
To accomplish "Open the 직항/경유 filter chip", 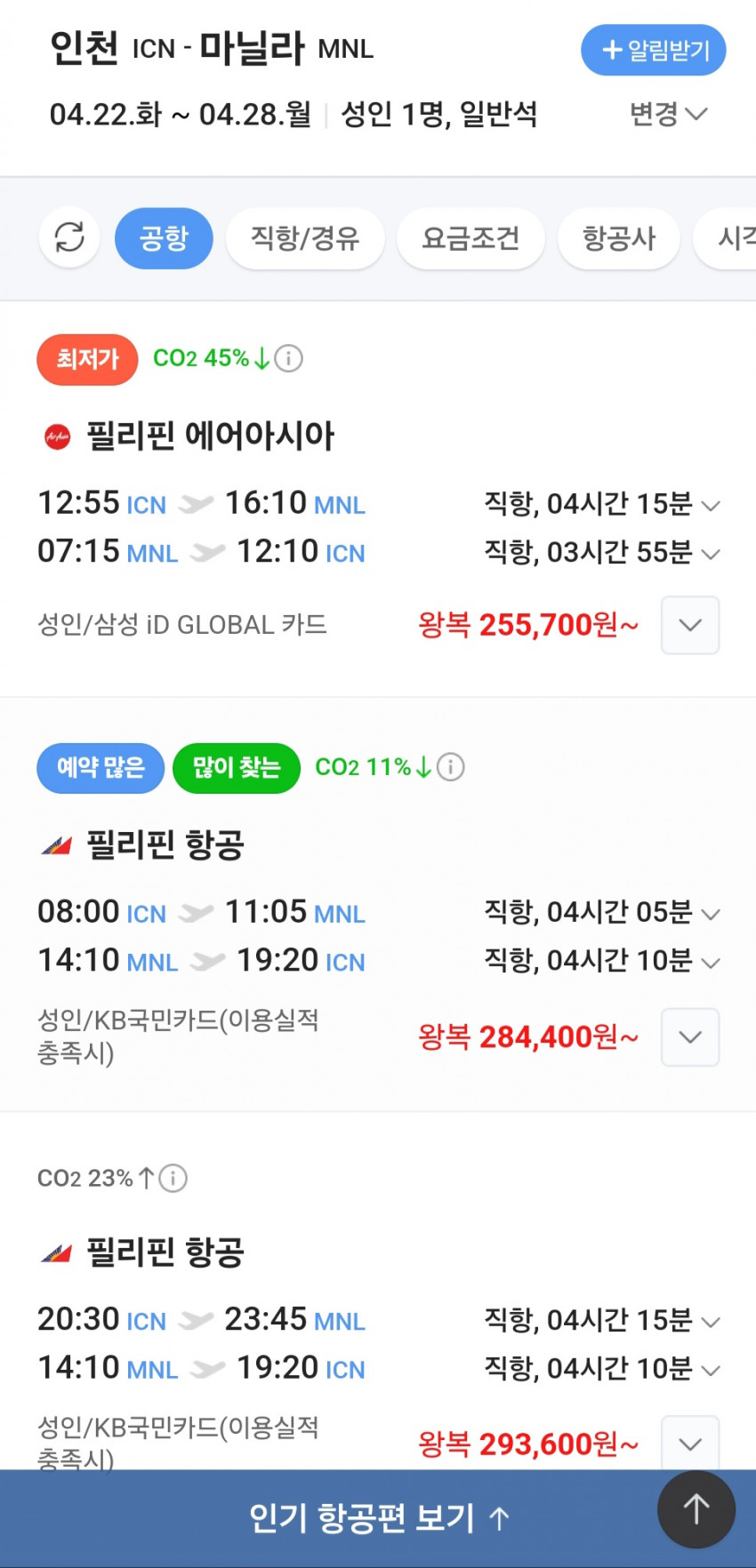I will pyautogui.click(x=305, y=237).
